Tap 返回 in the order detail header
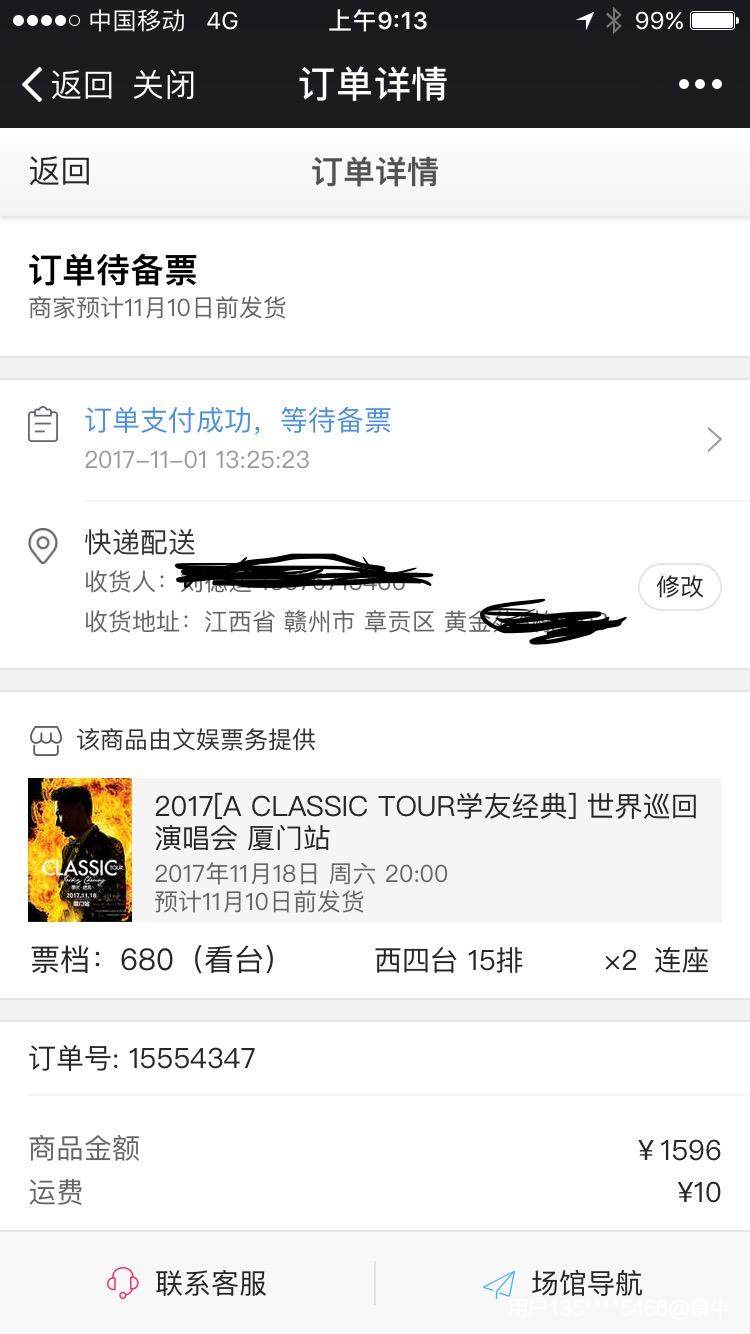Screen dimensions: 750x1334 coord(60,171)
